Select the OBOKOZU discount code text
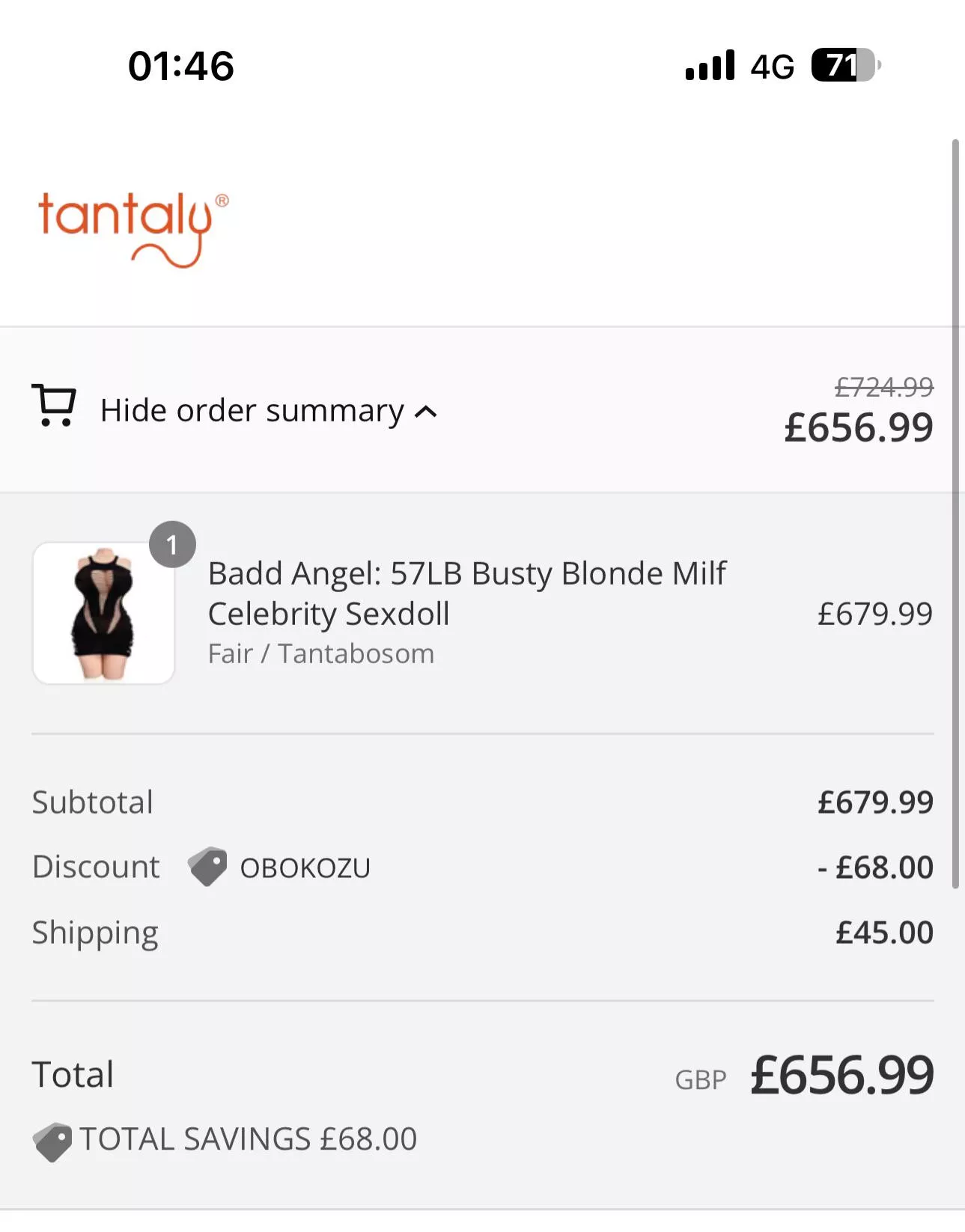 [303, 866]
